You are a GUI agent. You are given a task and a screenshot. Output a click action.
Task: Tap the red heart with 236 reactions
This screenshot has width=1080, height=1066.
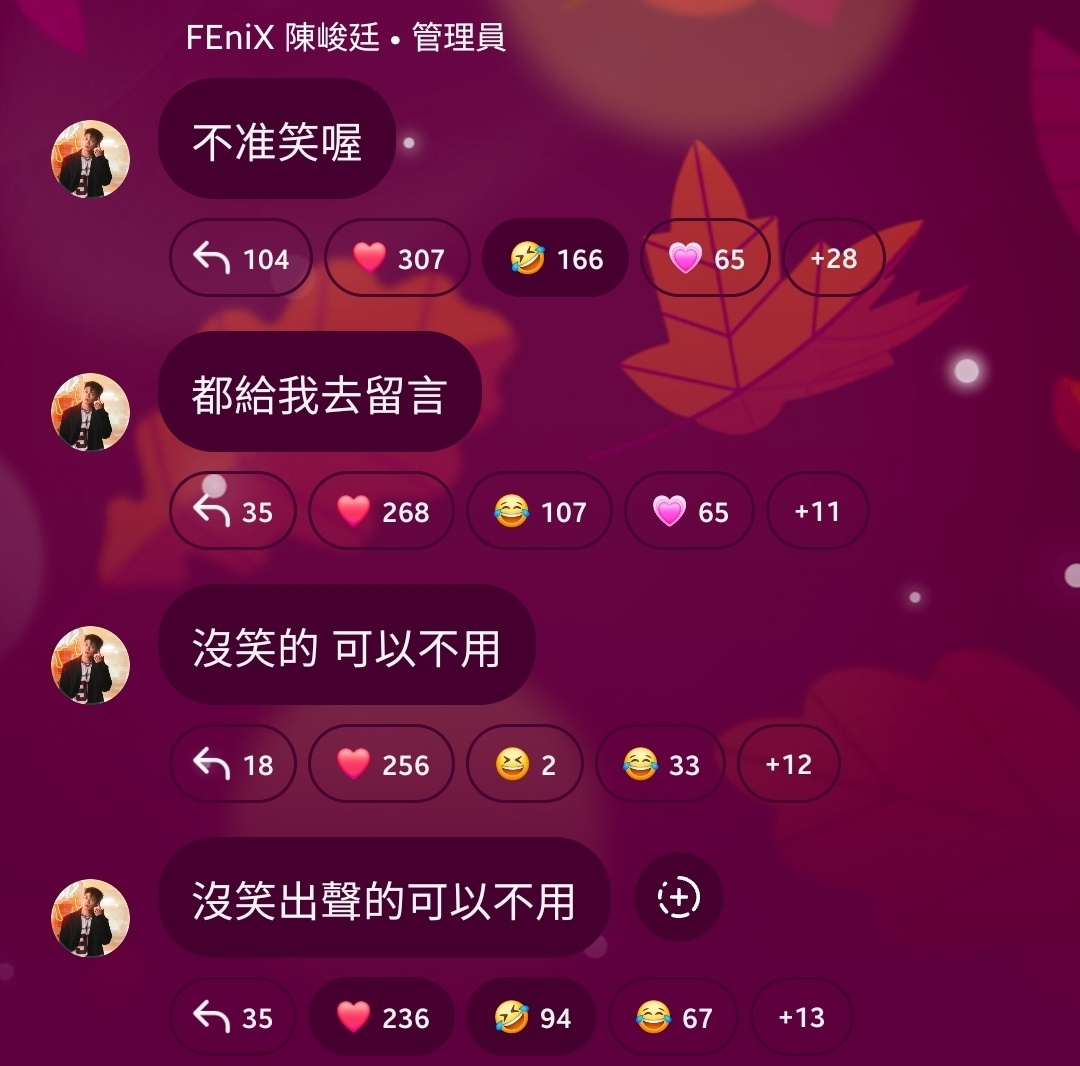pyautogui.click(x=381, y=1018)
